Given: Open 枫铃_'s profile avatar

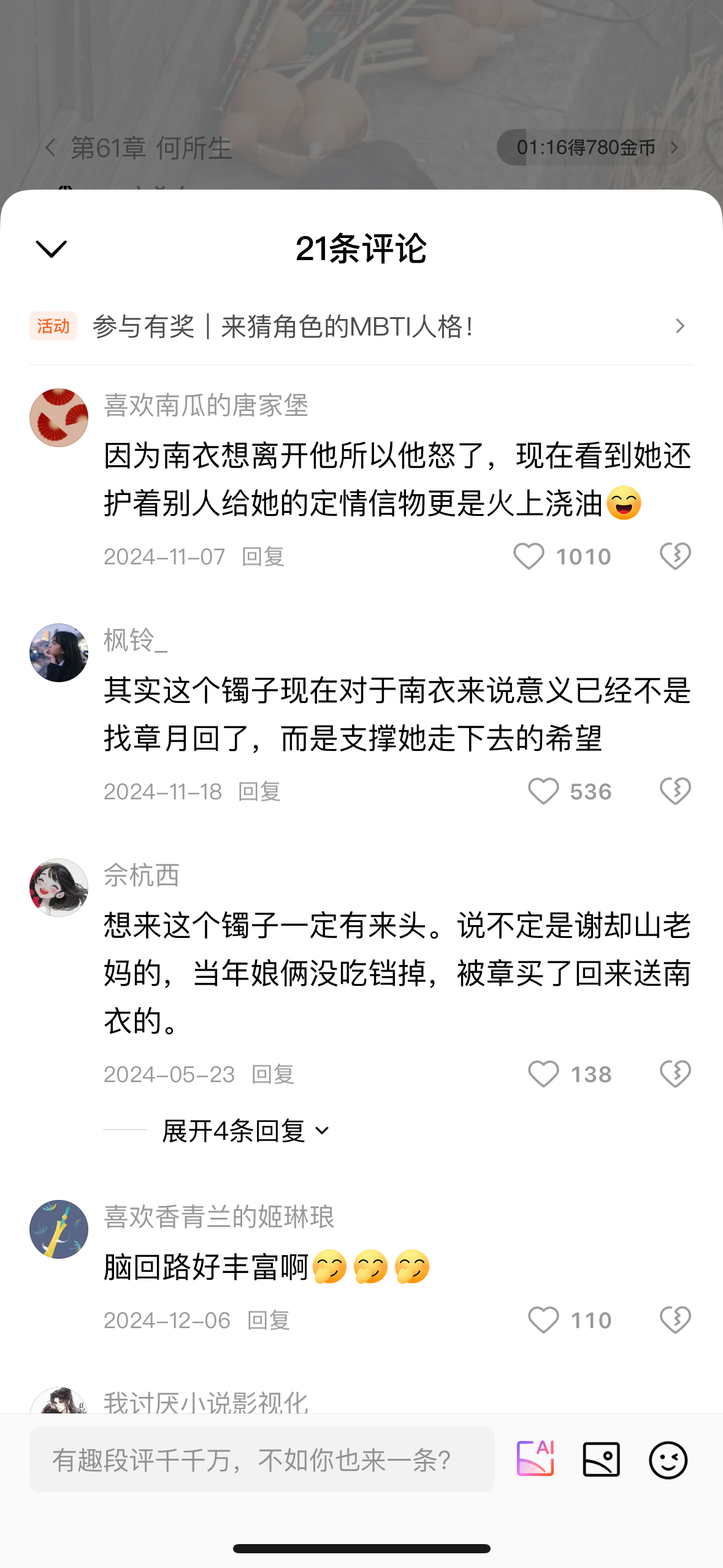Looking at the screenshot, I should [59, 653].
